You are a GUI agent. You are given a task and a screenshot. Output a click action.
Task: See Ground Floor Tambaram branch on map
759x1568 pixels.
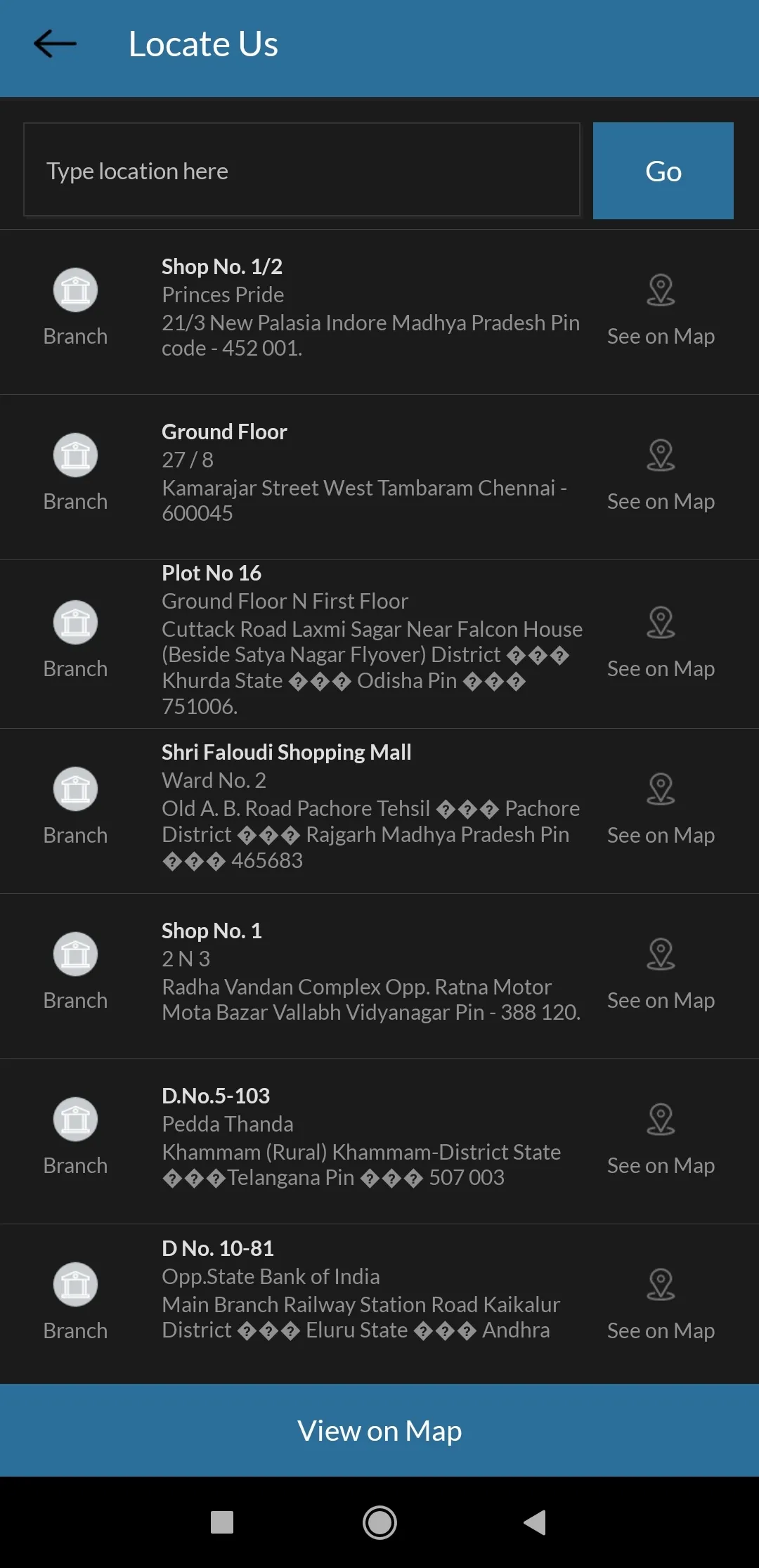pyautogui.click(x=661, y=475)
